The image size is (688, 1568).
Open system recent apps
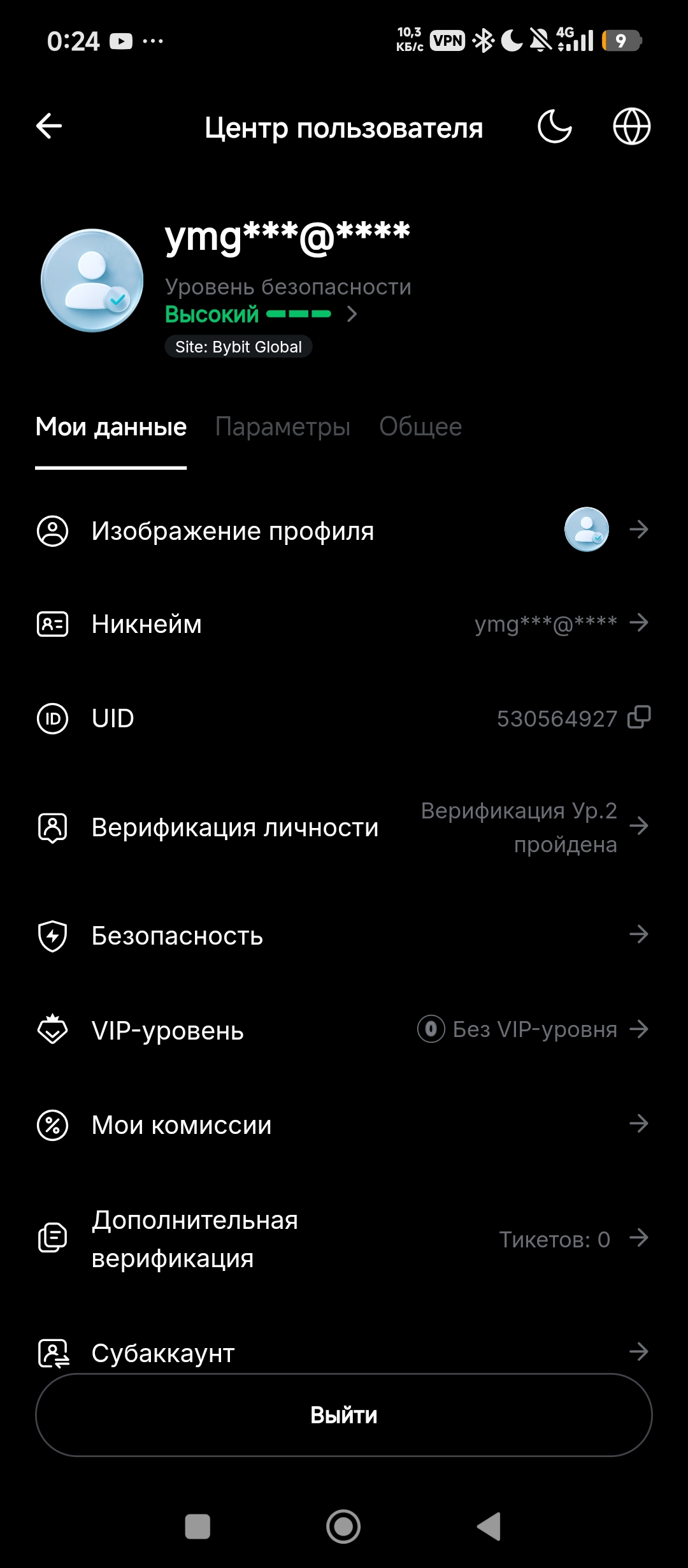197,1526
